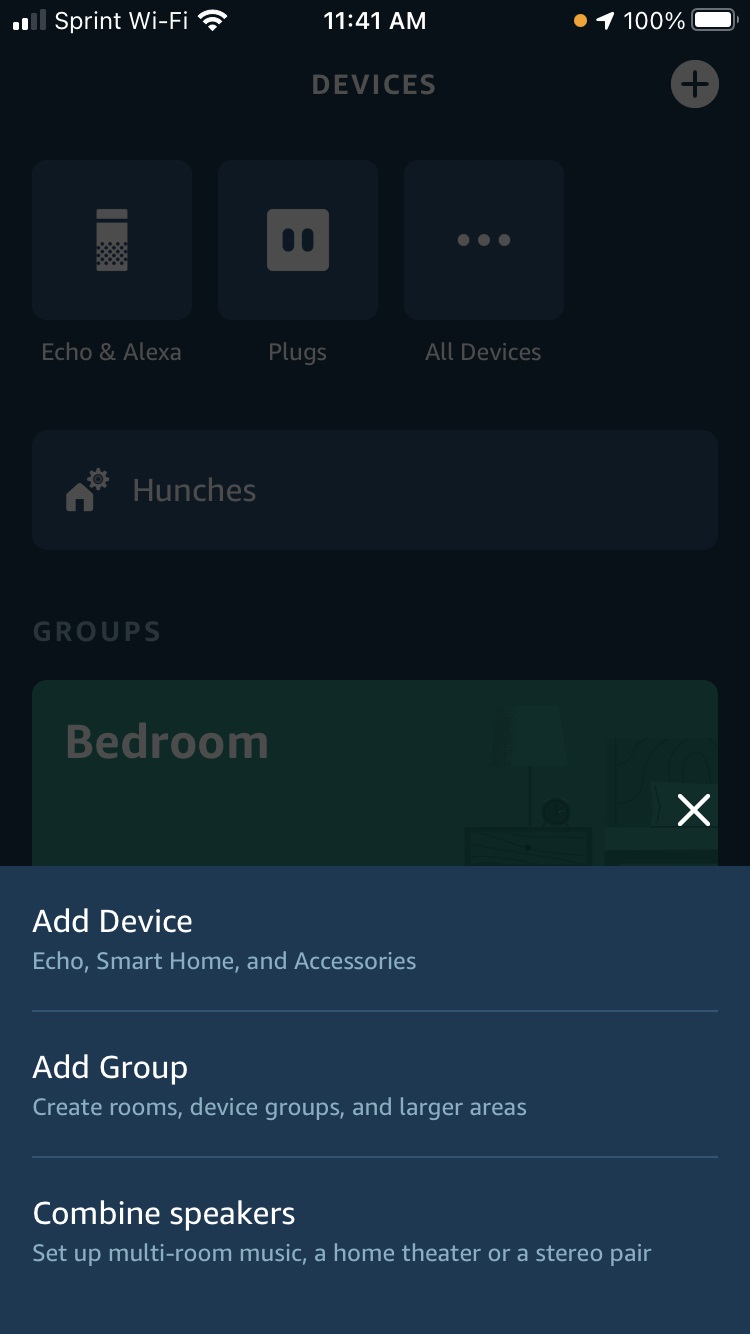Tap the DEVICES header title
This screenshot has width=750, height=1334.
pyautogui.click(x=374, y=84)
